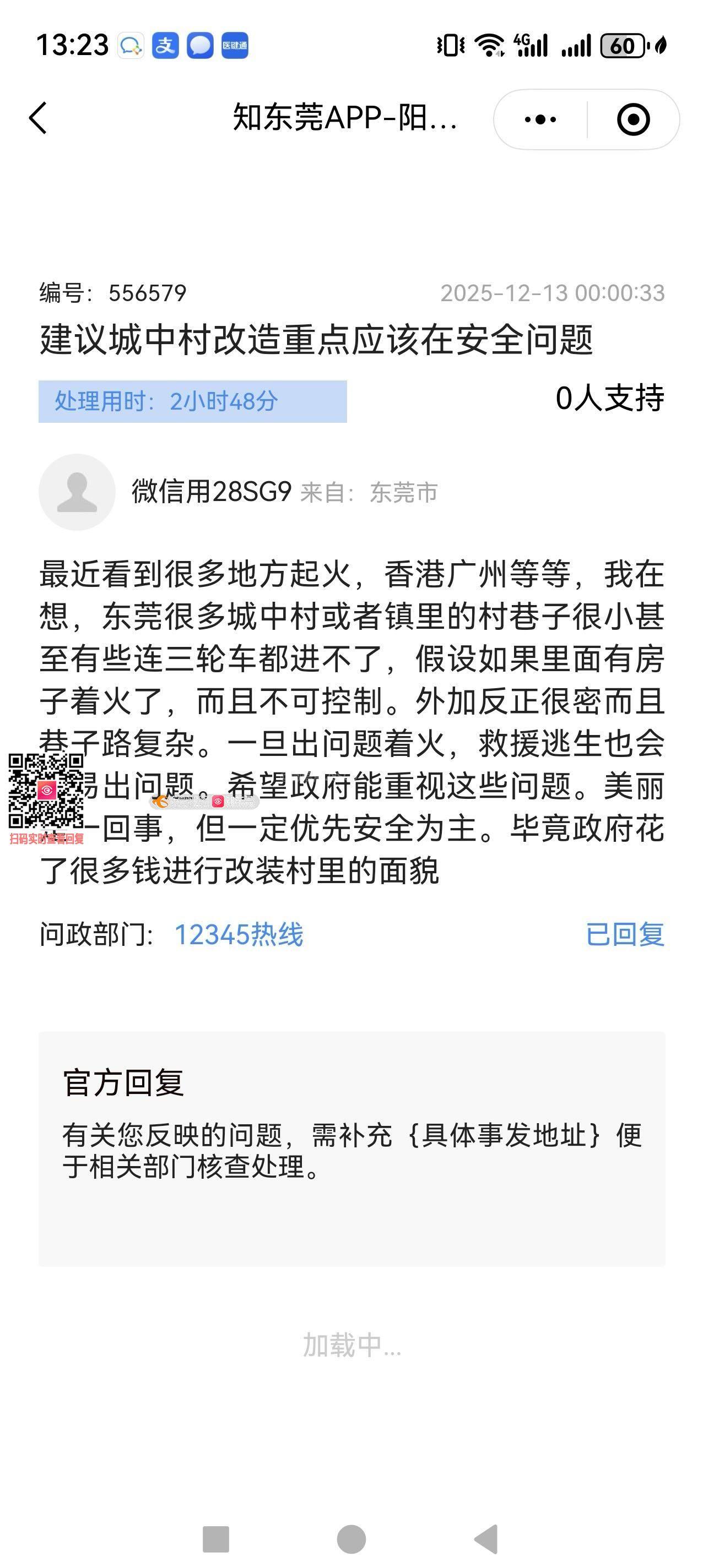Tap the 0人支持 support button

(609, 398)
